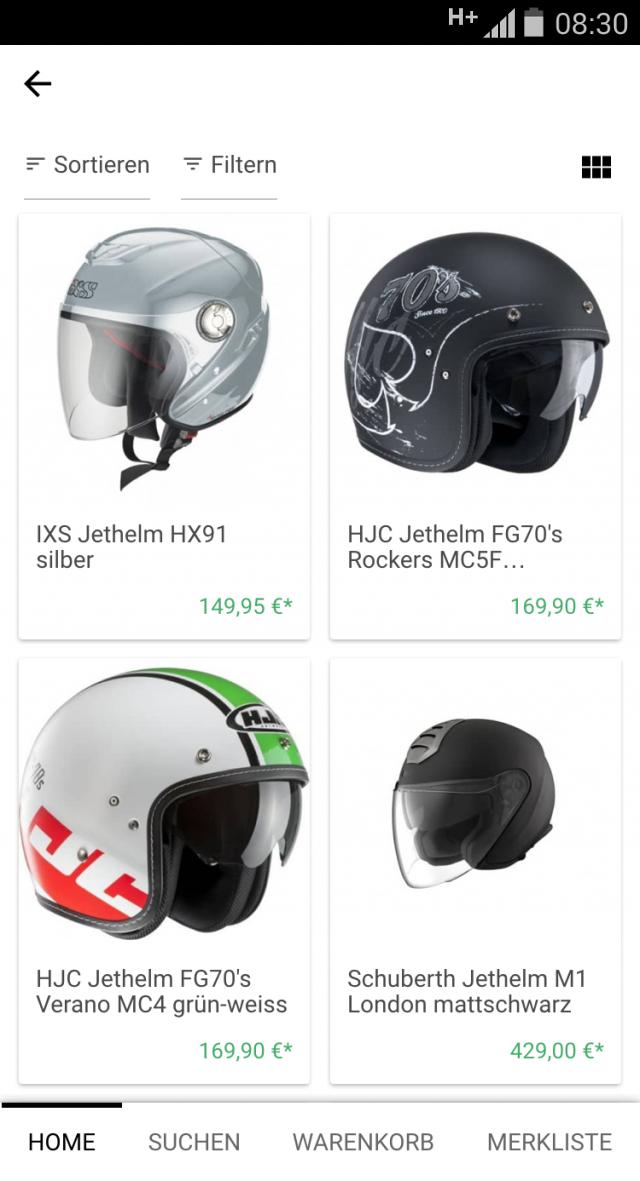Go back using the arrow icon
The height and width of the screenshot is (1181, 640).
[x=38, y=83]
